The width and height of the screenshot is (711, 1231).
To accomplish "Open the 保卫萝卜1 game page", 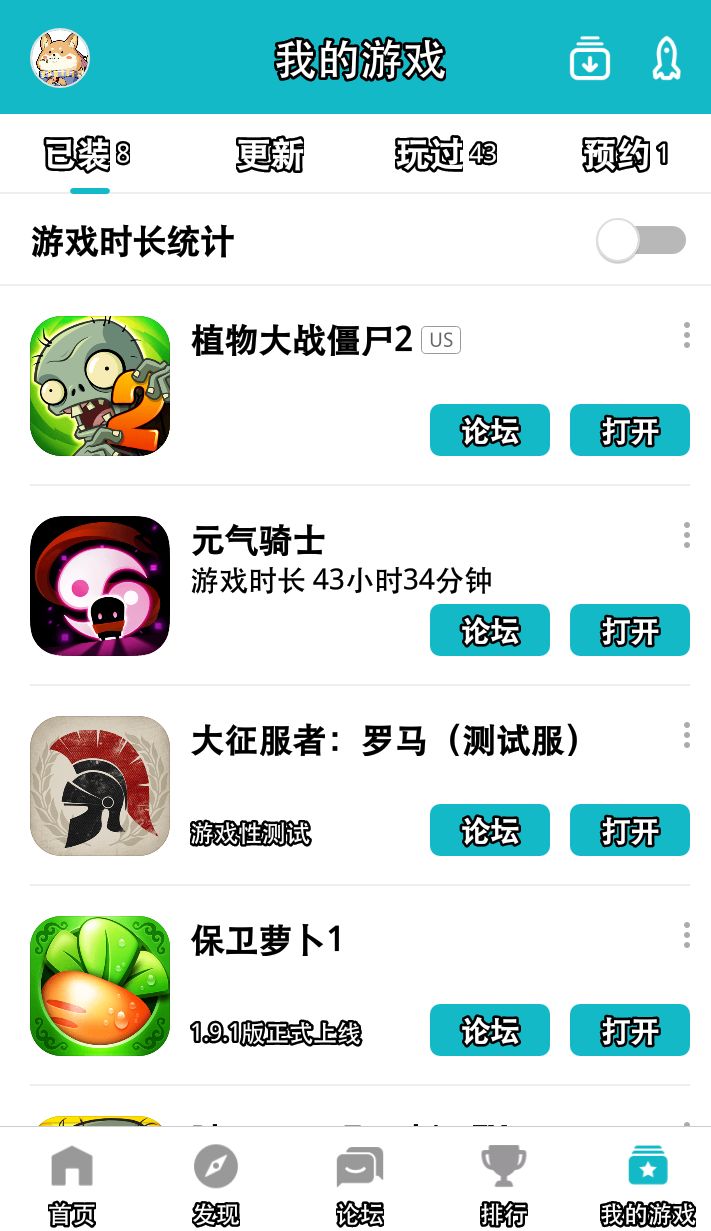I will tap(100, 986).
